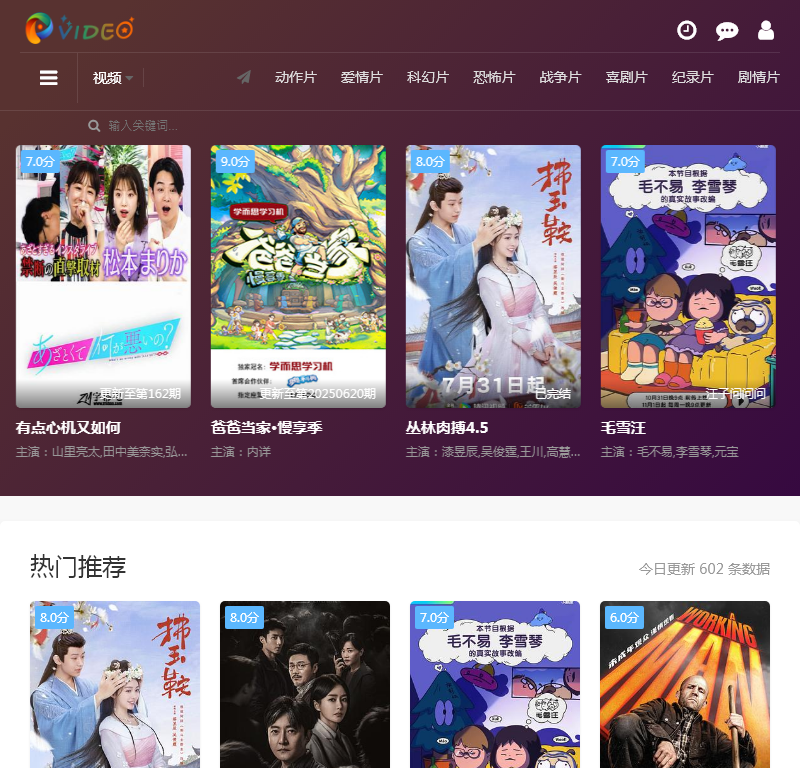Switch to the 动作片 category
Image resolution: width=800 pixels, height=768 pixels.
295,78
